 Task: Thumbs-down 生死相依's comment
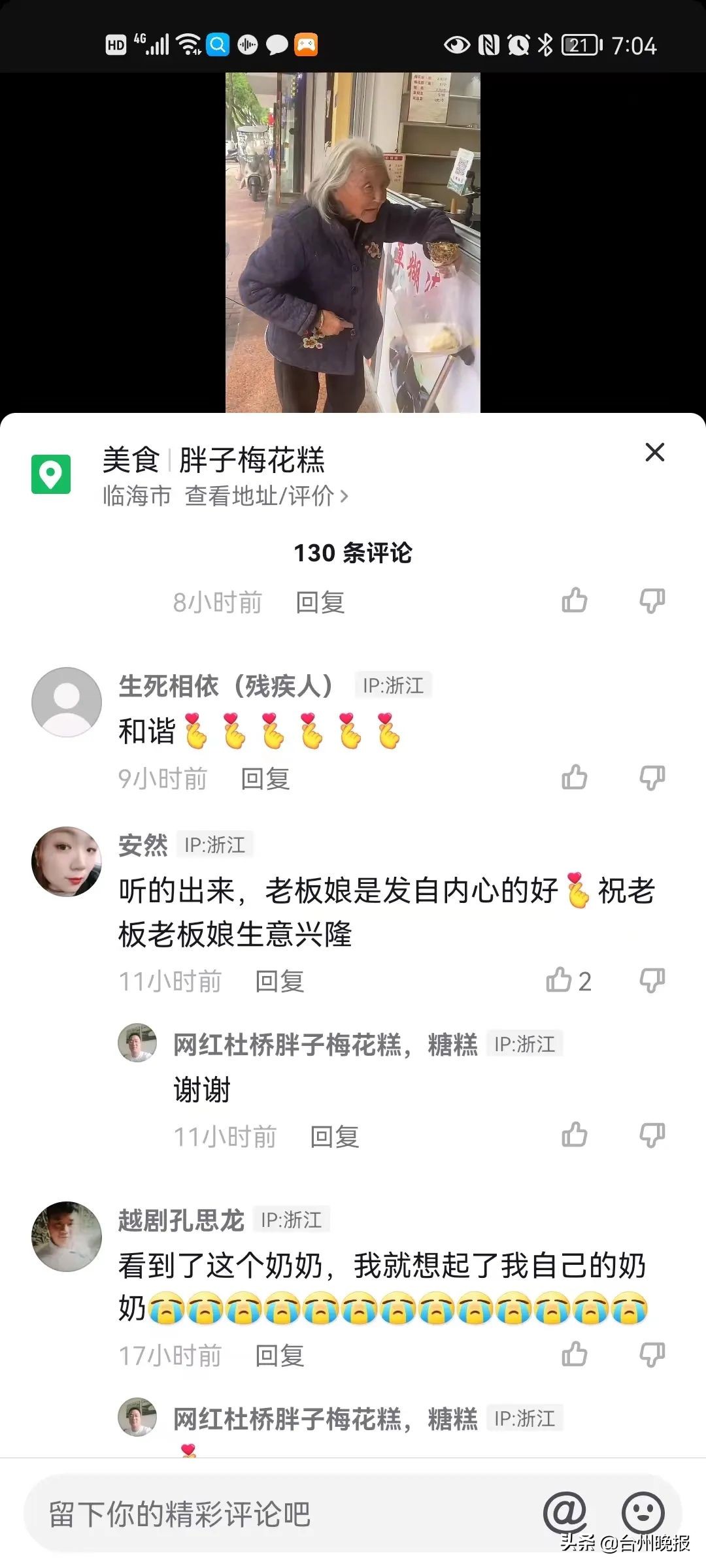pyautogui.click(x=652, y=779)
